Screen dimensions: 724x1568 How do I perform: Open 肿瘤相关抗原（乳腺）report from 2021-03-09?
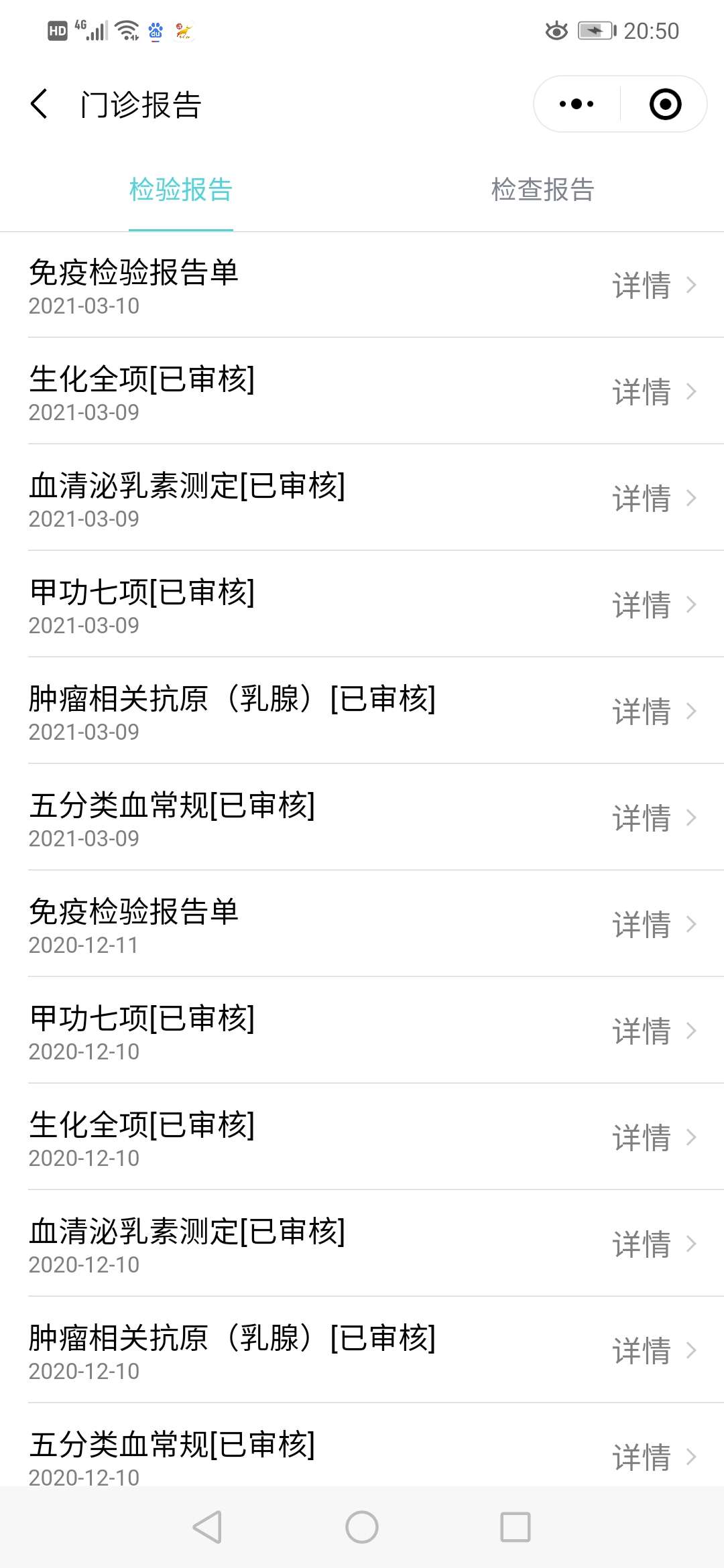pos(362,711)
